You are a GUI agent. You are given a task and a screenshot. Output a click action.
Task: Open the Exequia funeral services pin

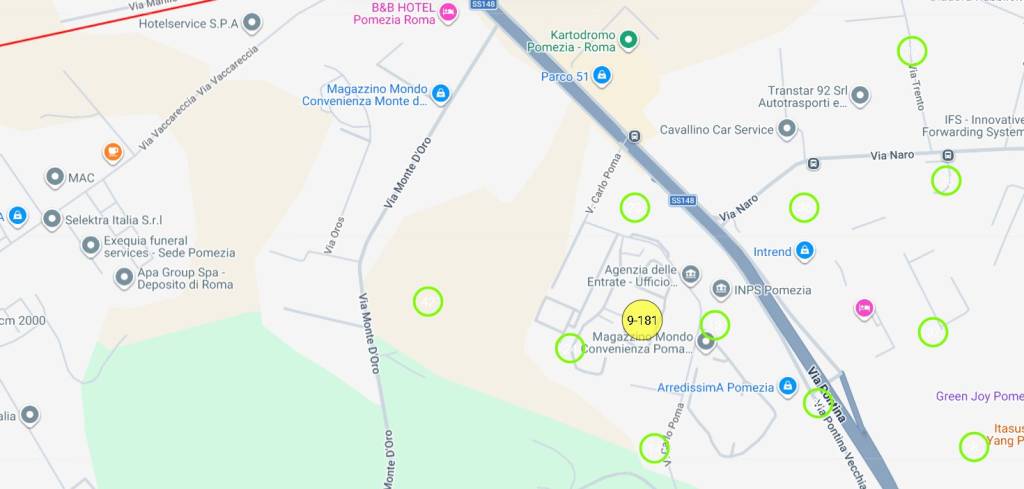click(x=91, y=244)
